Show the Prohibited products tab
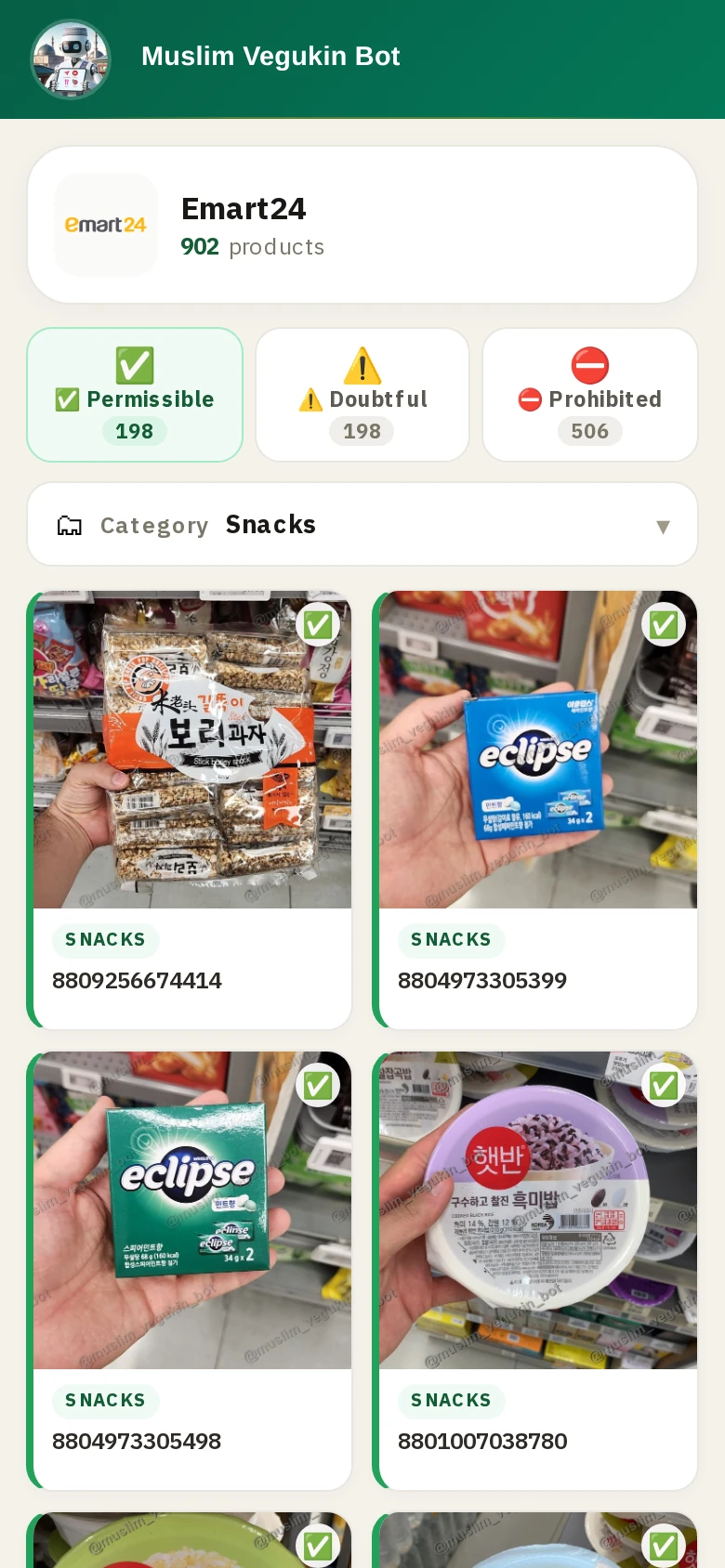The image size is (725, 1568). tap(590, 395)
